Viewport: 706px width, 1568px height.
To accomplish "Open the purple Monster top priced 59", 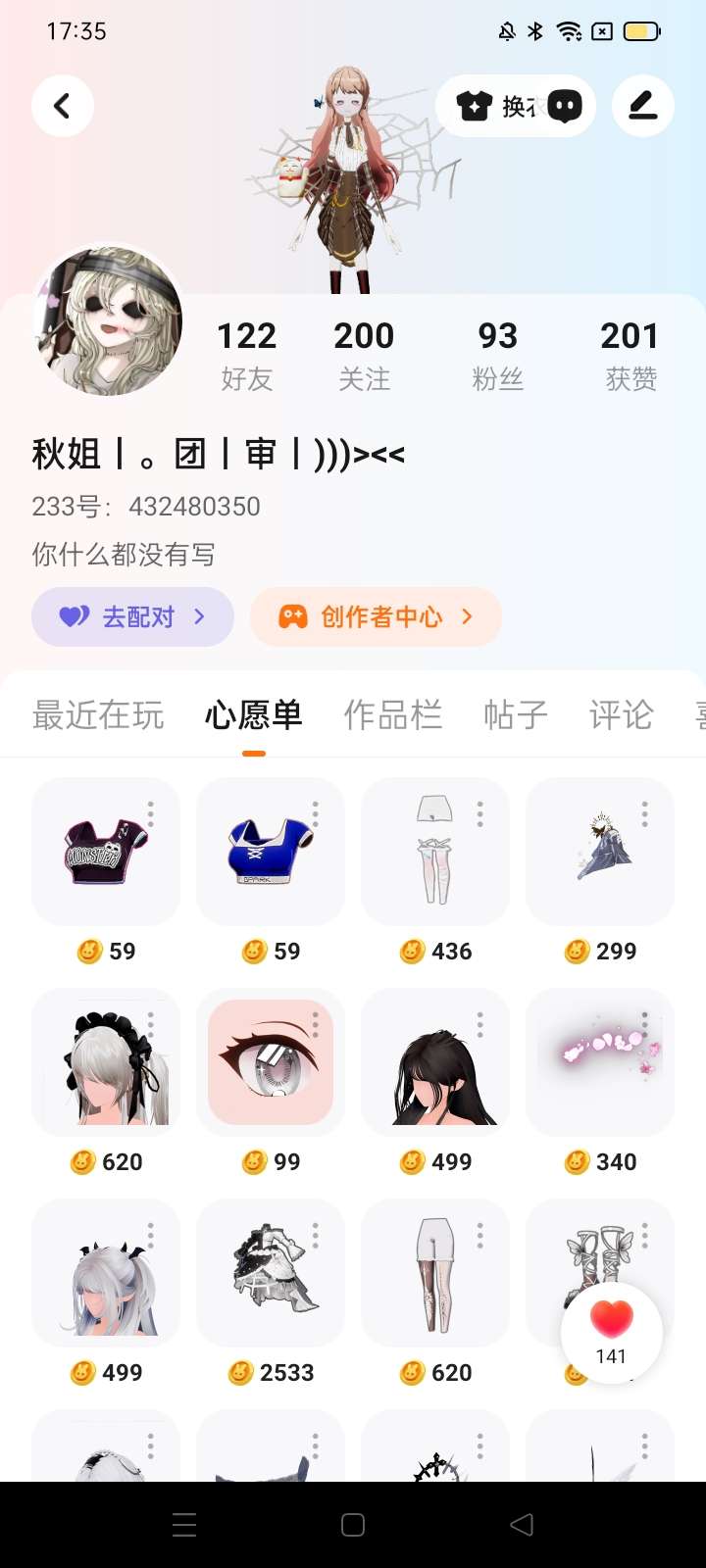I will tap(106, 851).
